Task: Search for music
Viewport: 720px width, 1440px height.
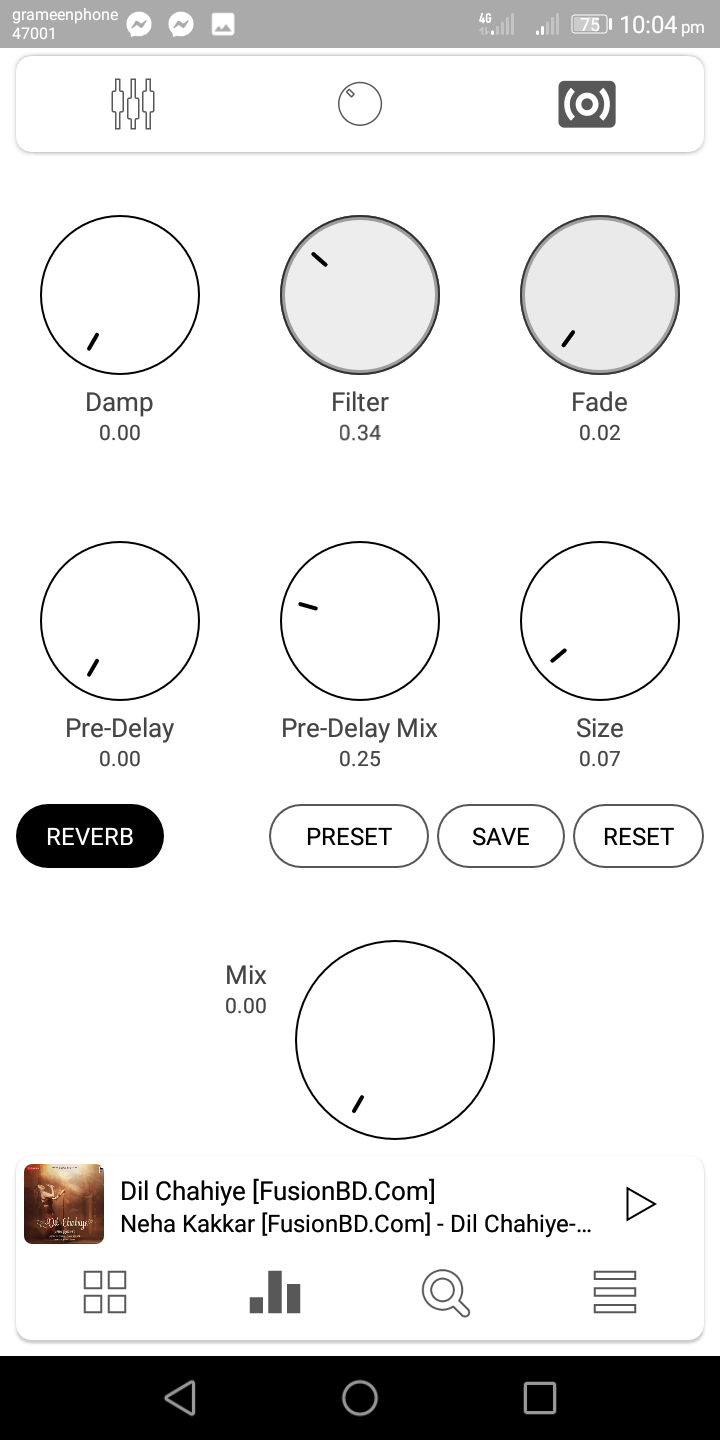Action: [445, 1292]
